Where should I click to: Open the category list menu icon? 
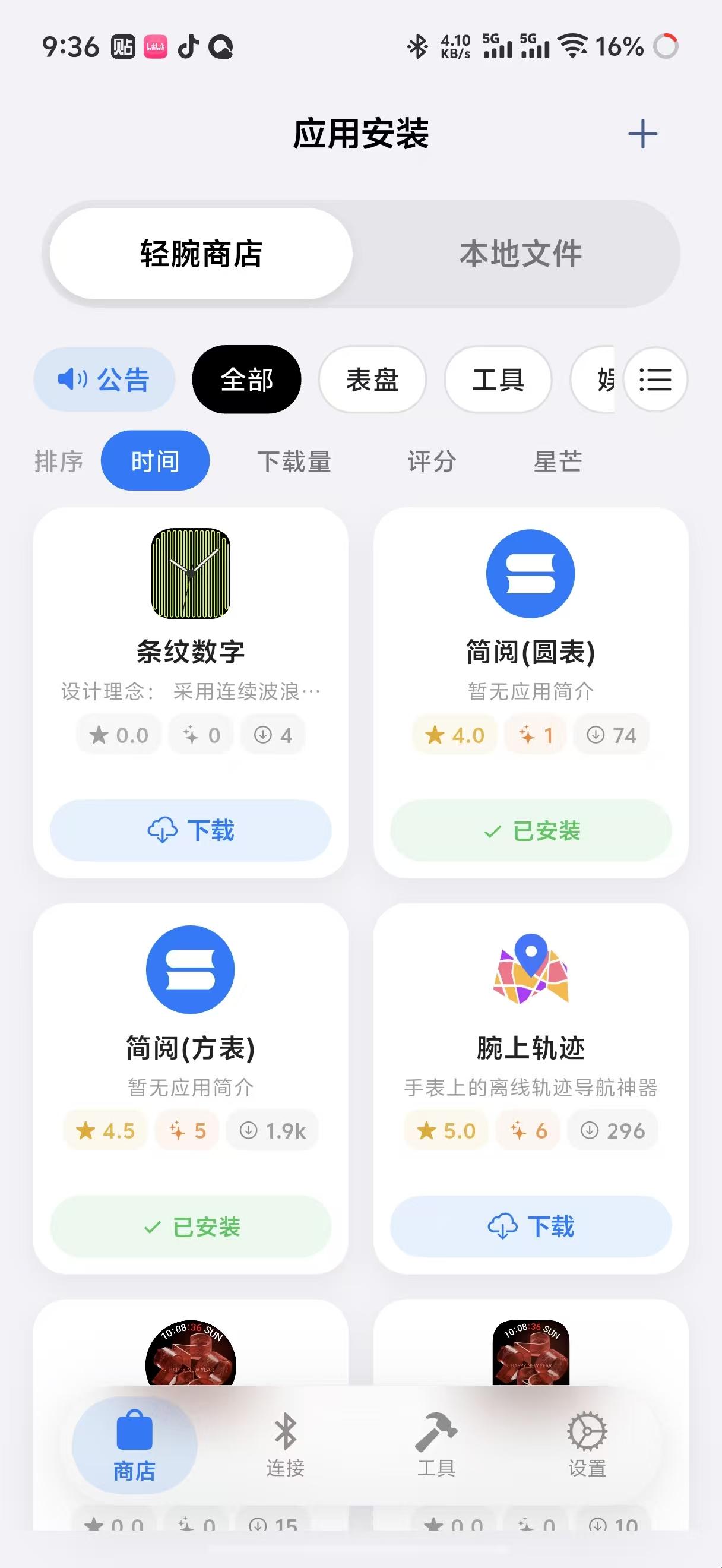[x=655, y=380]
